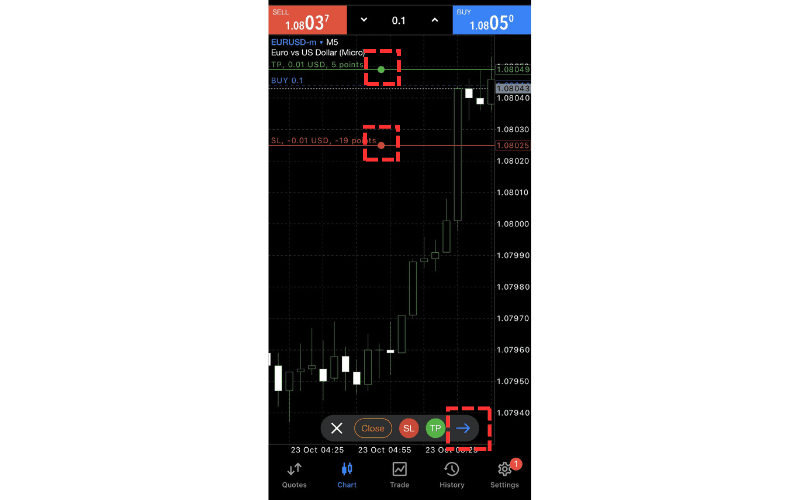
Task: Select the red SL button
Action: [x=408, y=428]
